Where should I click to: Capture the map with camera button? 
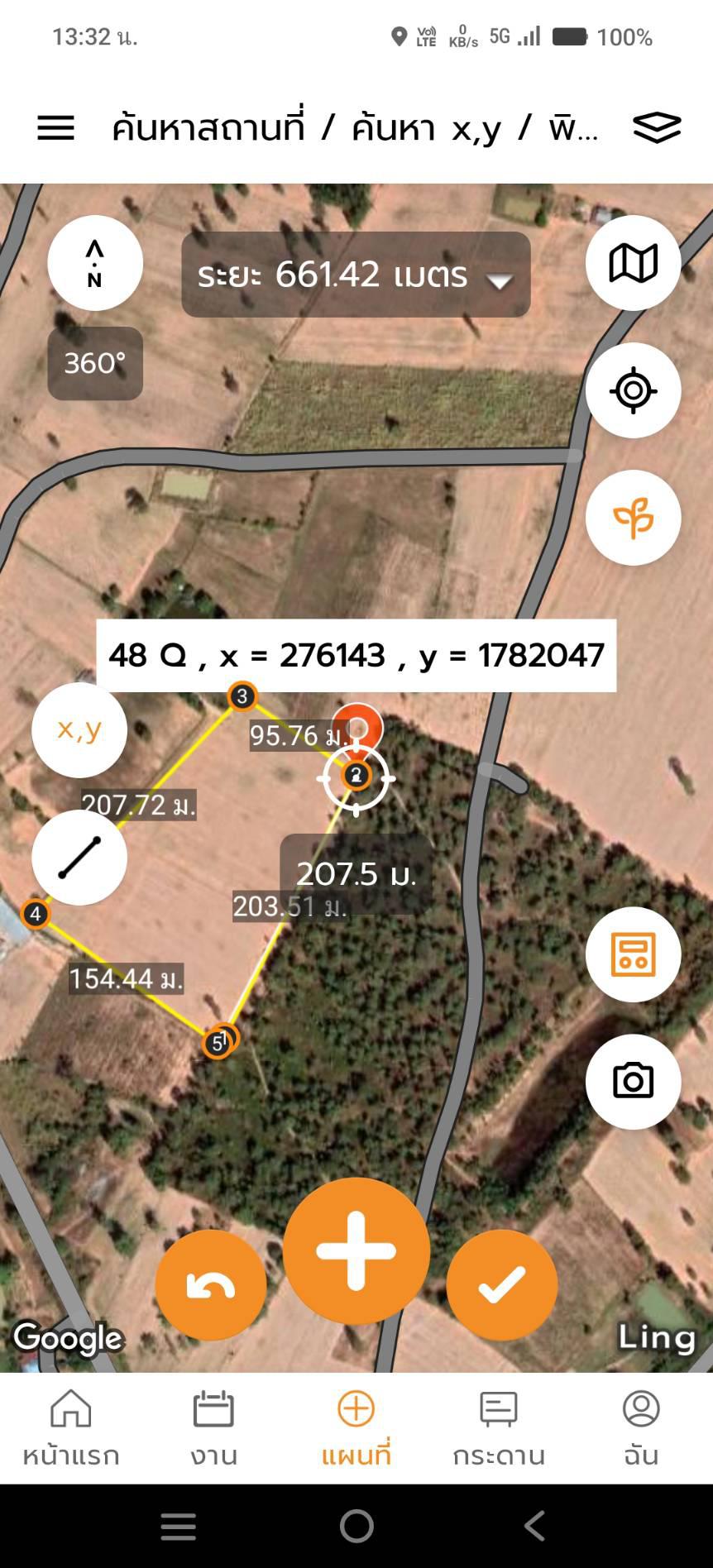tap(633, 1082)
